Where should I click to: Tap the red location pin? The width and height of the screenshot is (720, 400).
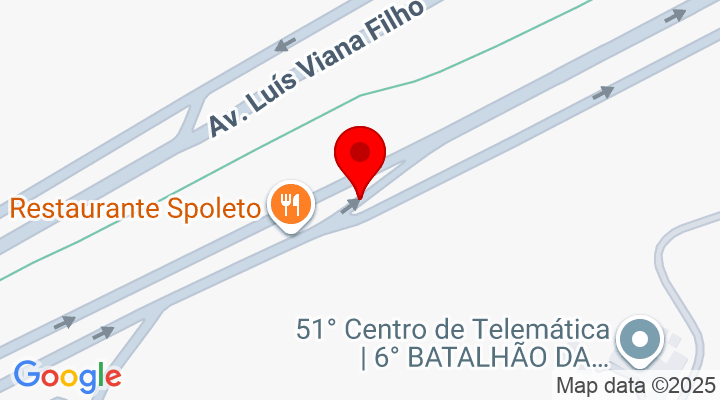point(359,156)
